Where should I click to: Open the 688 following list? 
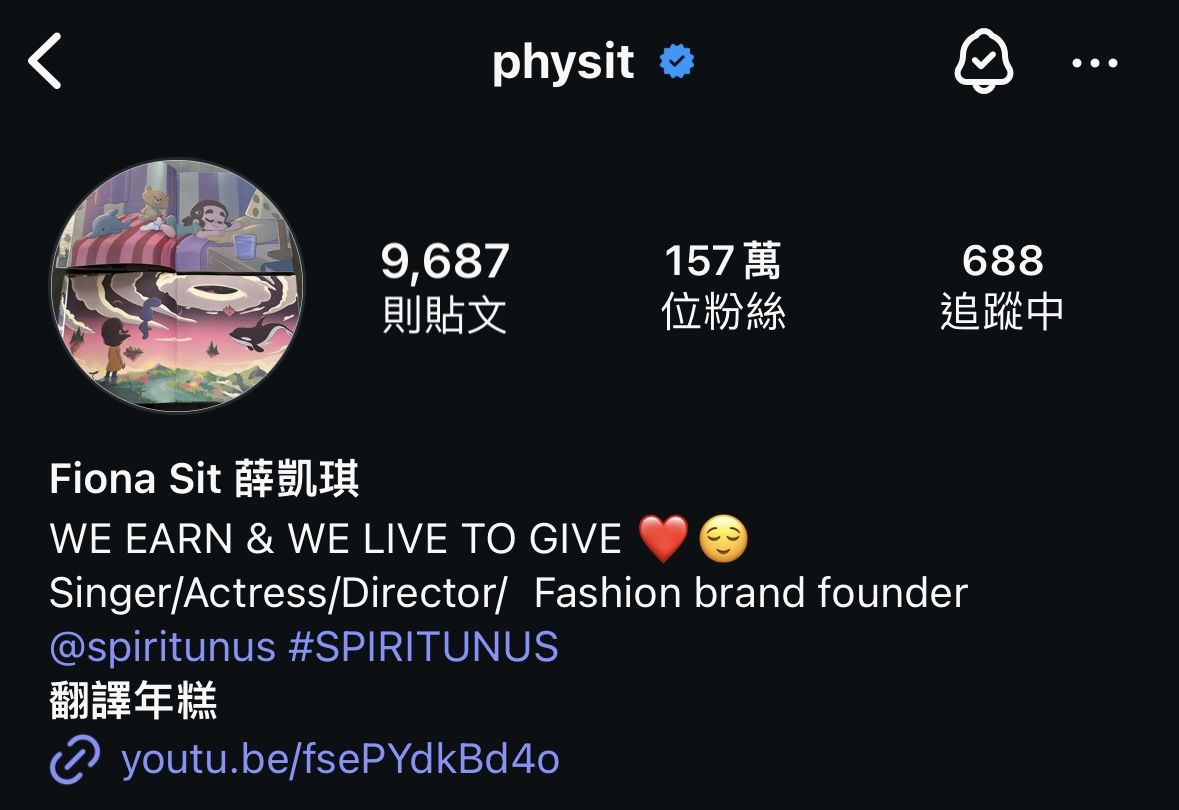pyautogui.click(x=1002, y=286)
